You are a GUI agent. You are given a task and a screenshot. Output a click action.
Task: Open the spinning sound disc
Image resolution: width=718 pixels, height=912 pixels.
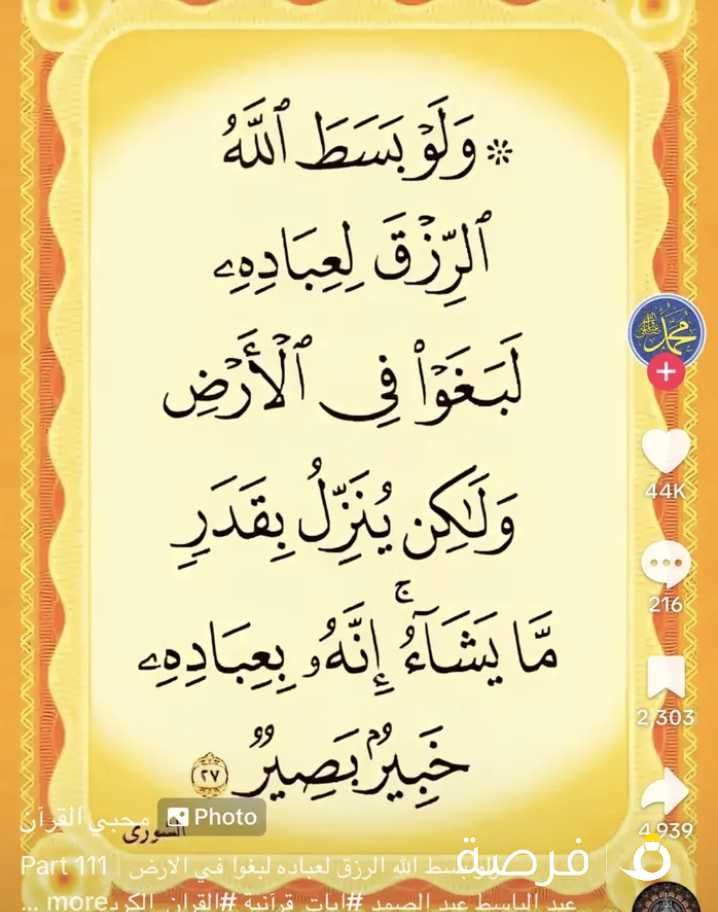[658, 895]
